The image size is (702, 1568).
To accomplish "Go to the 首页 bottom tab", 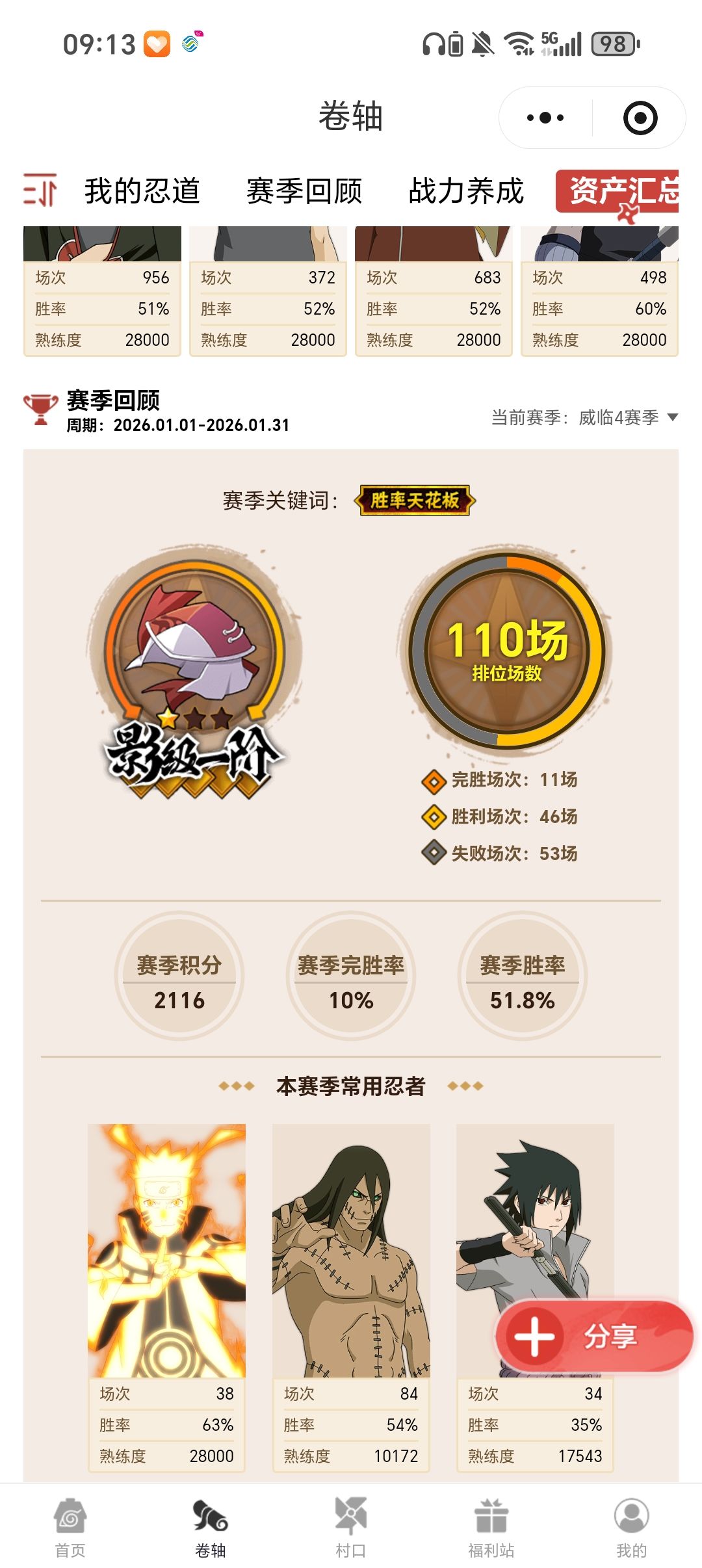I will tap(70, 1528).
